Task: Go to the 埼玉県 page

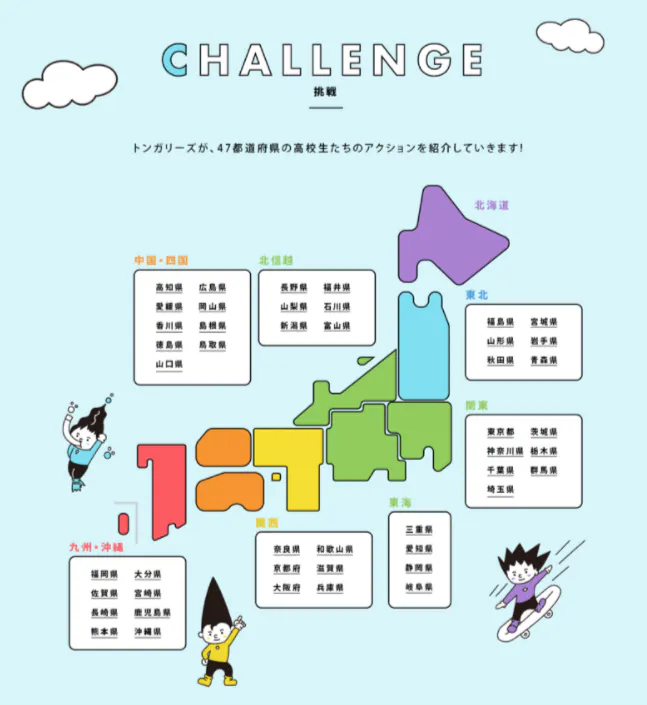Action: click(500, 490)
